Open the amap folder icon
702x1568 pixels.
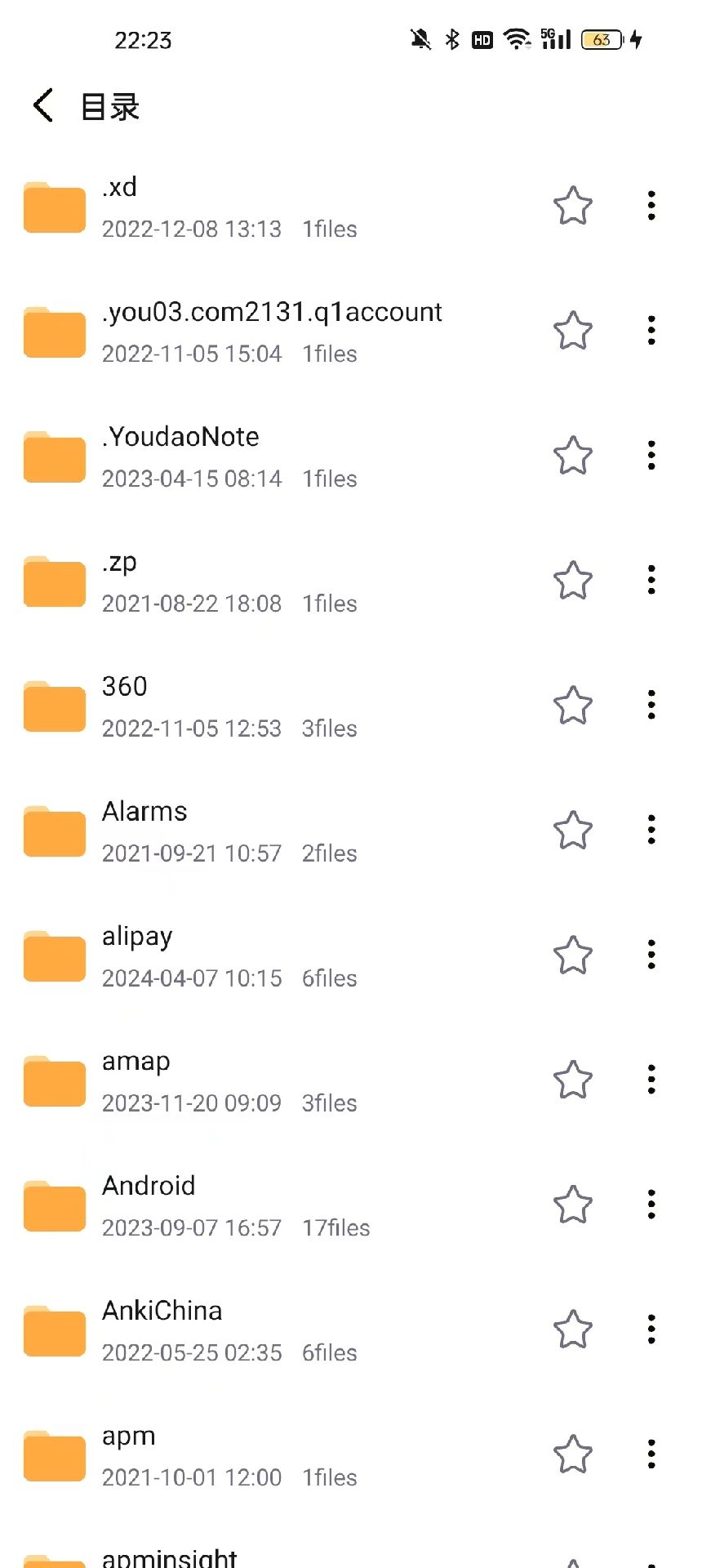[x=54, y=1081]
